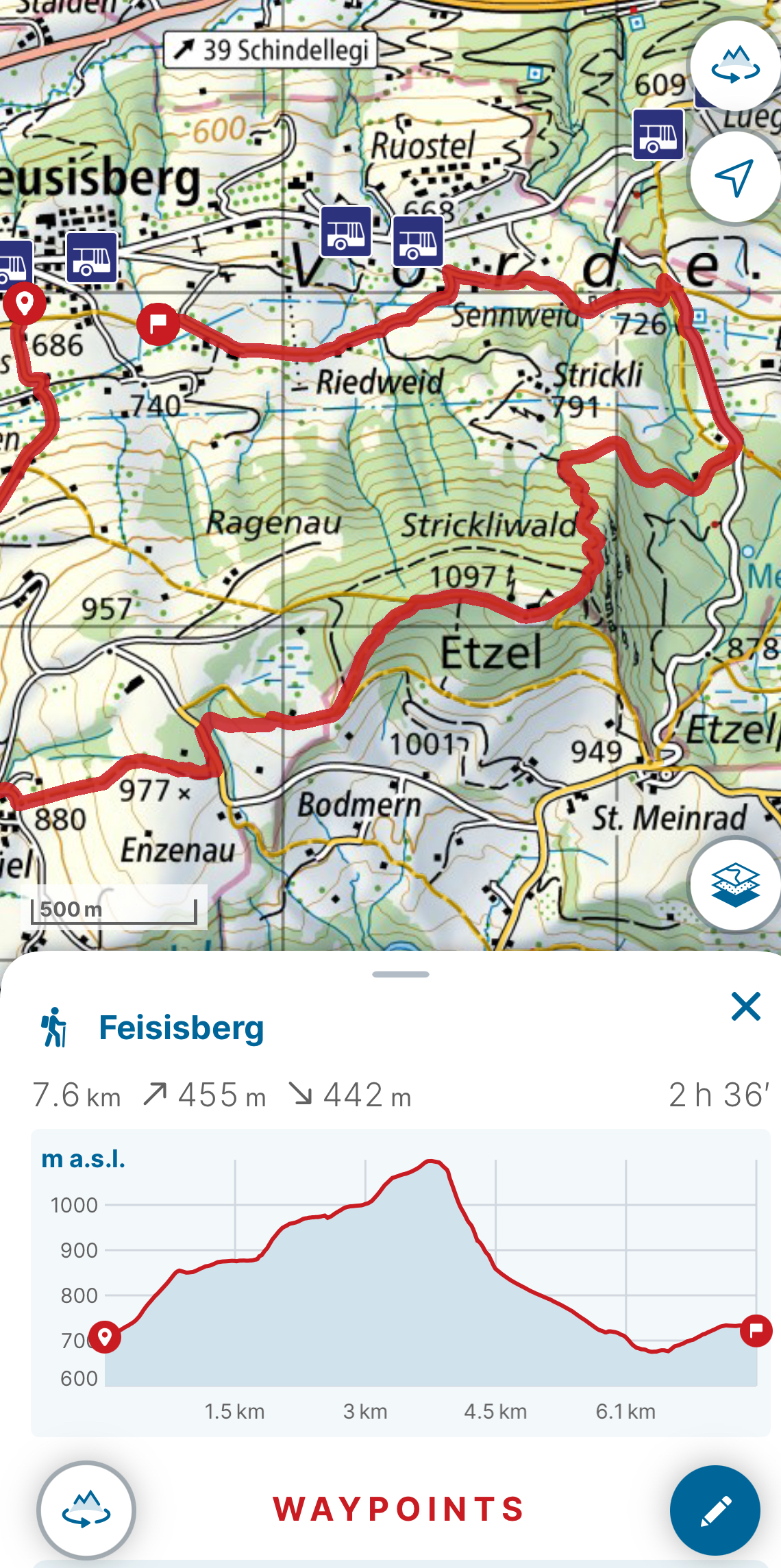Tap the panel drag handle to expand
This screenshot has width=781, height=1568.
(x=401, y=974)
